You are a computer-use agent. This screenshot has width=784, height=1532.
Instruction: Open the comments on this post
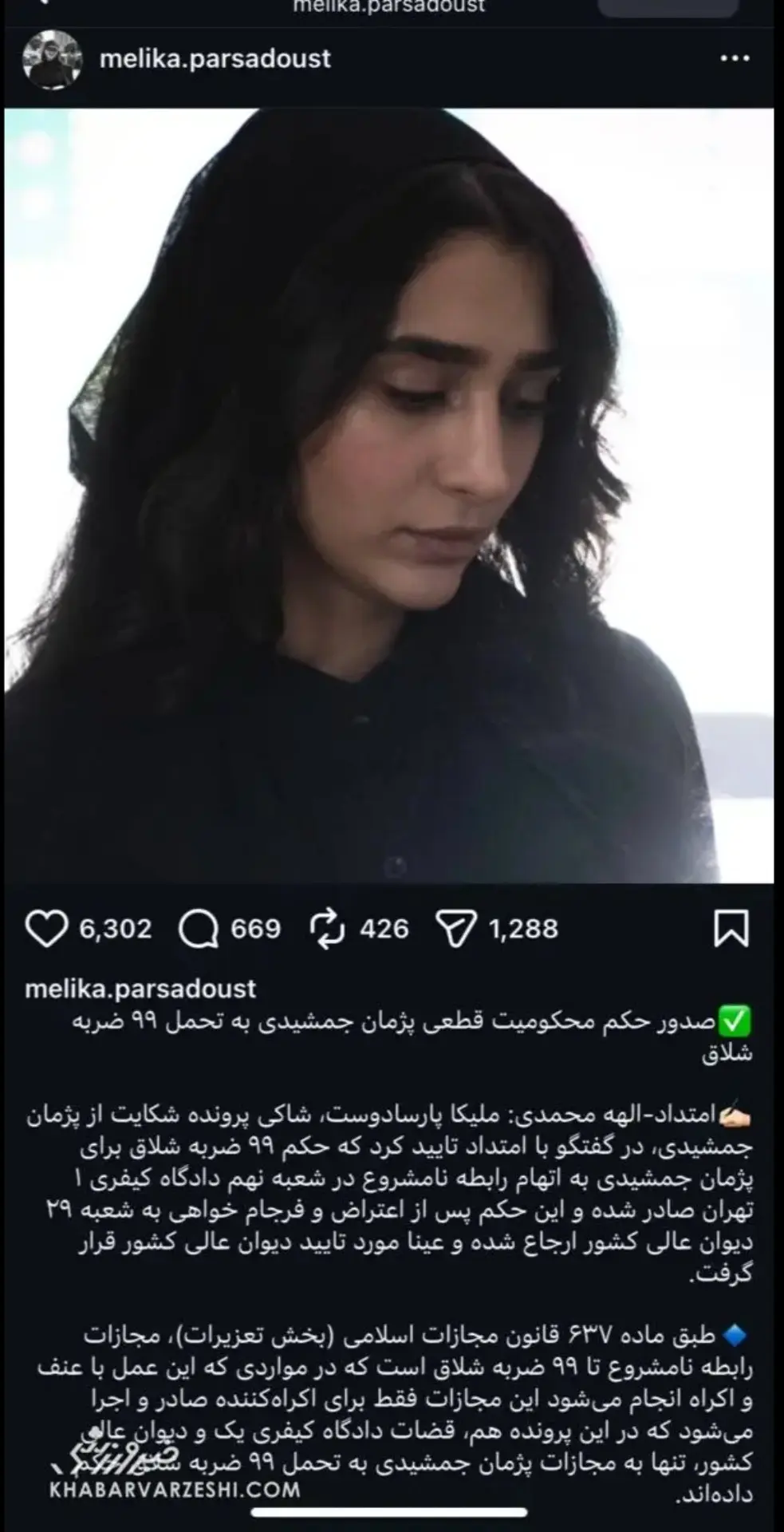coord(198,929)
